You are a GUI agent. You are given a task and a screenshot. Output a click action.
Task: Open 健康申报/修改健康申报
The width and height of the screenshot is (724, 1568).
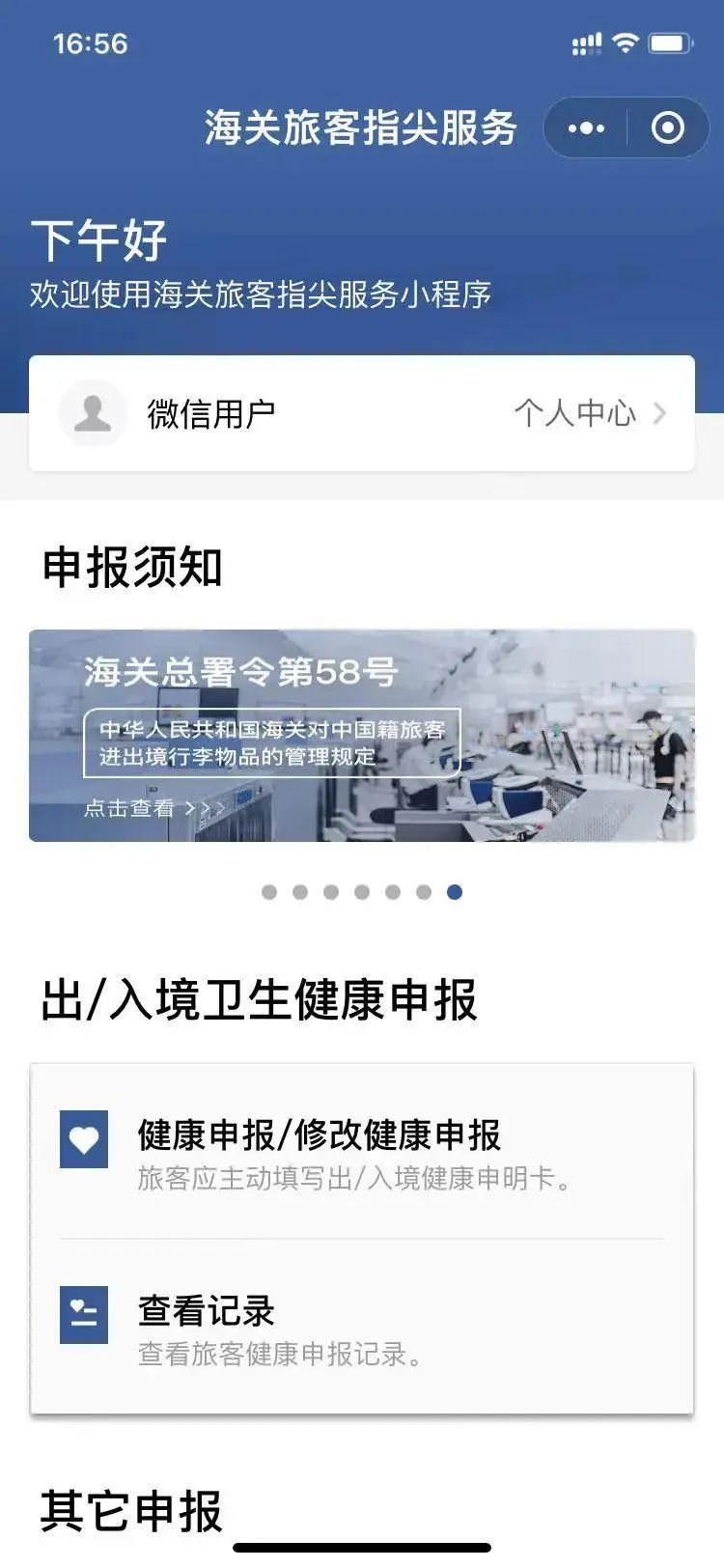361,1152
